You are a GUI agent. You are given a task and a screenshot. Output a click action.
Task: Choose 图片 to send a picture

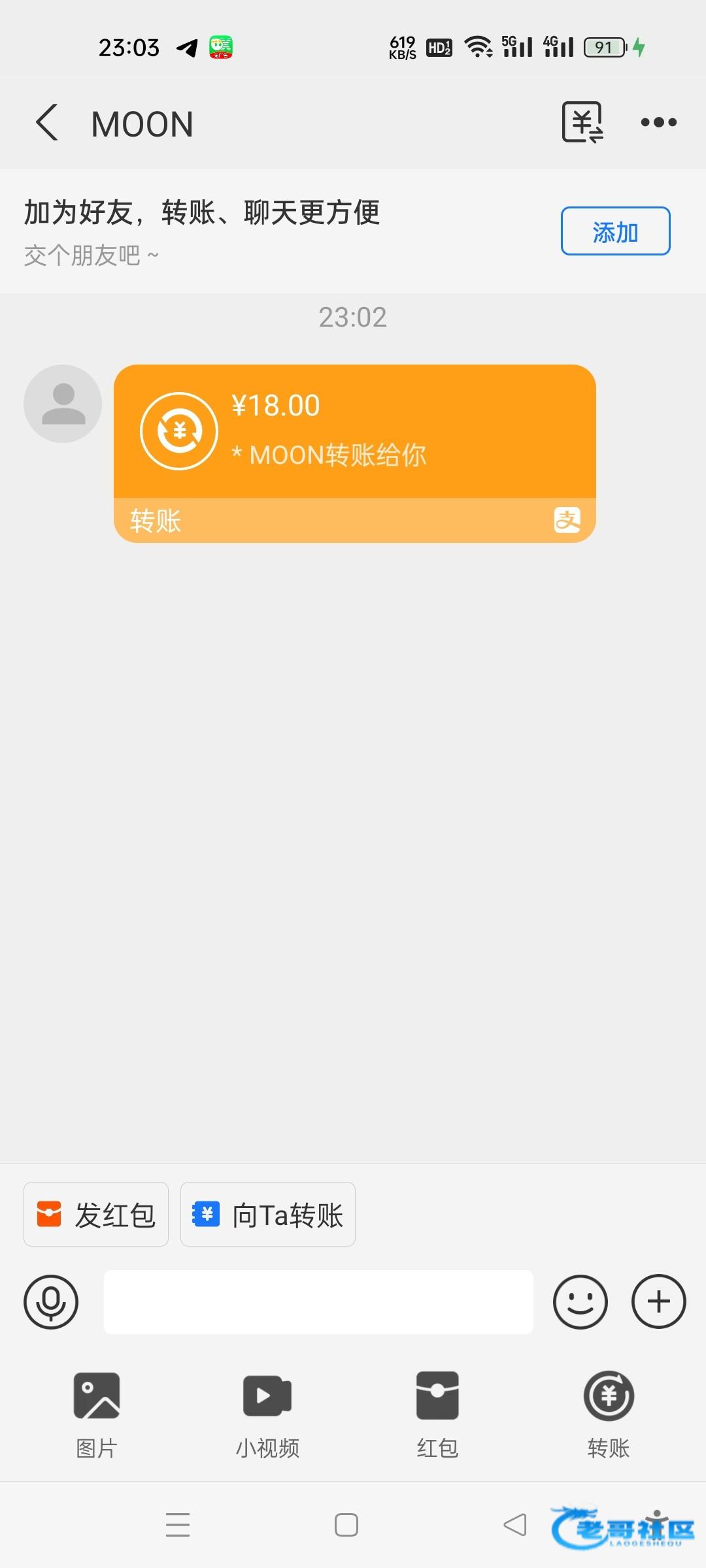97,1414
